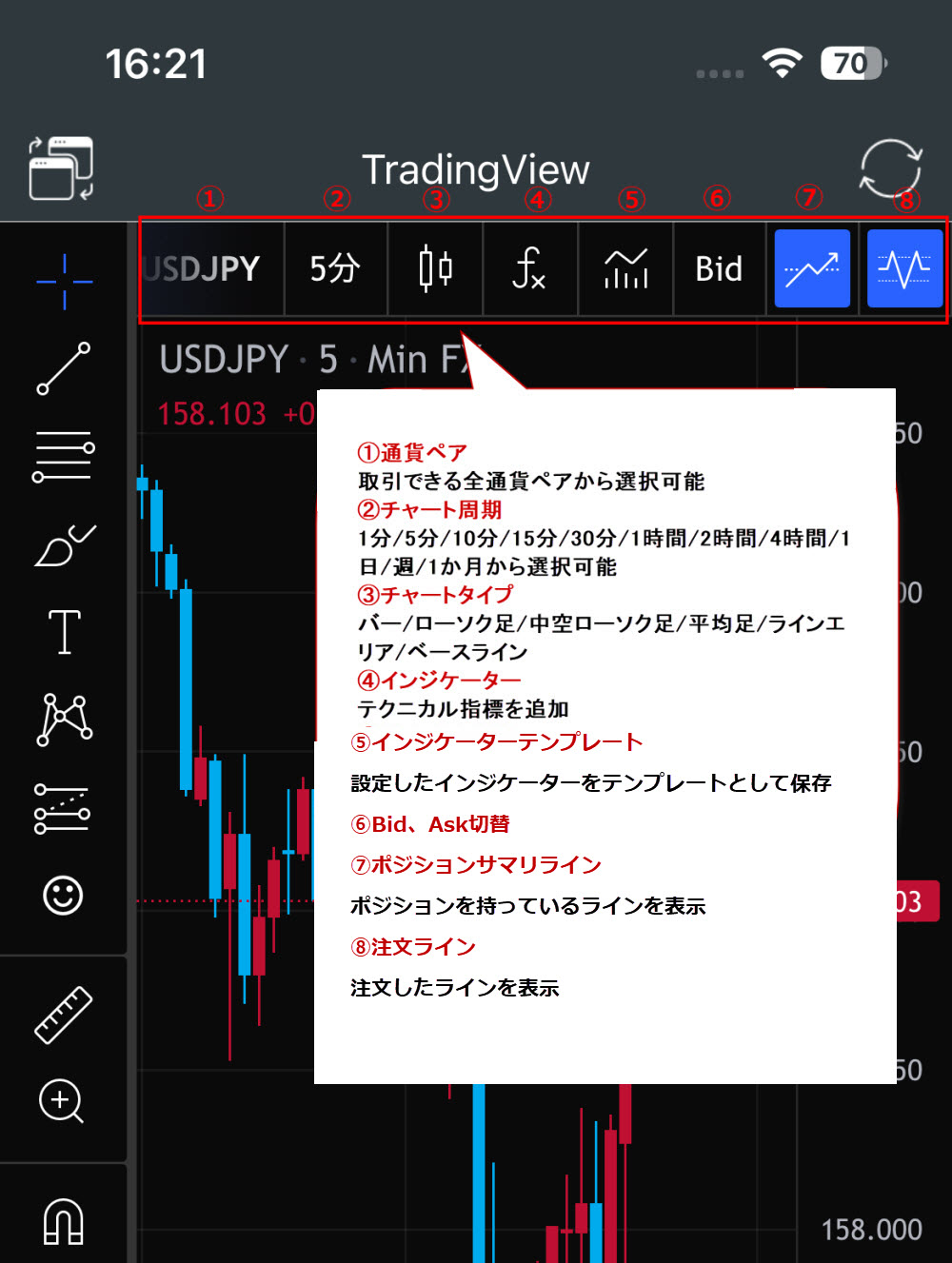
Task: Select the text annotation tool
Action: pos(64,632)
